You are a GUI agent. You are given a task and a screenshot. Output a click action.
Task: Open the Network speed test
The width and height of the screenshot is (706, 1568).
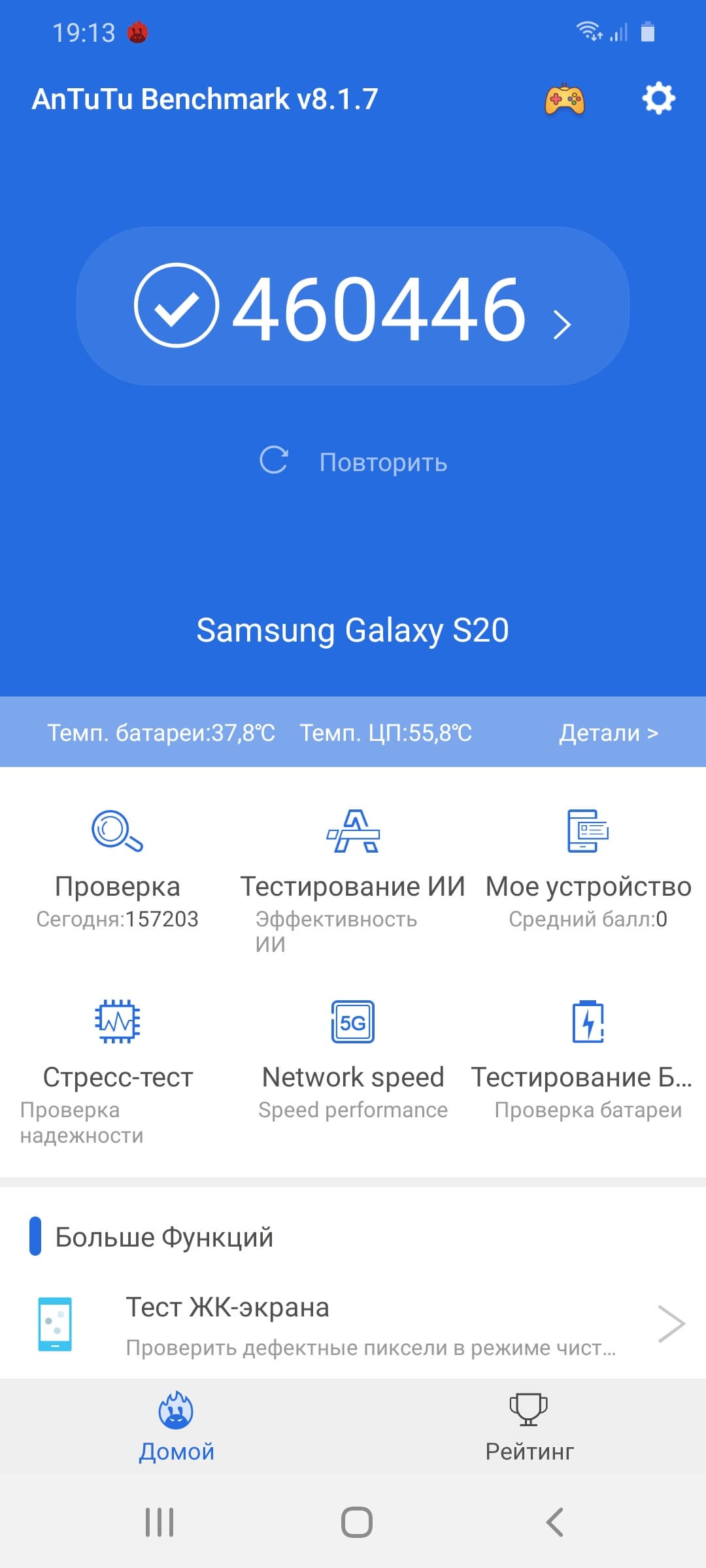pyautogui.click(x=353, y=1058)
